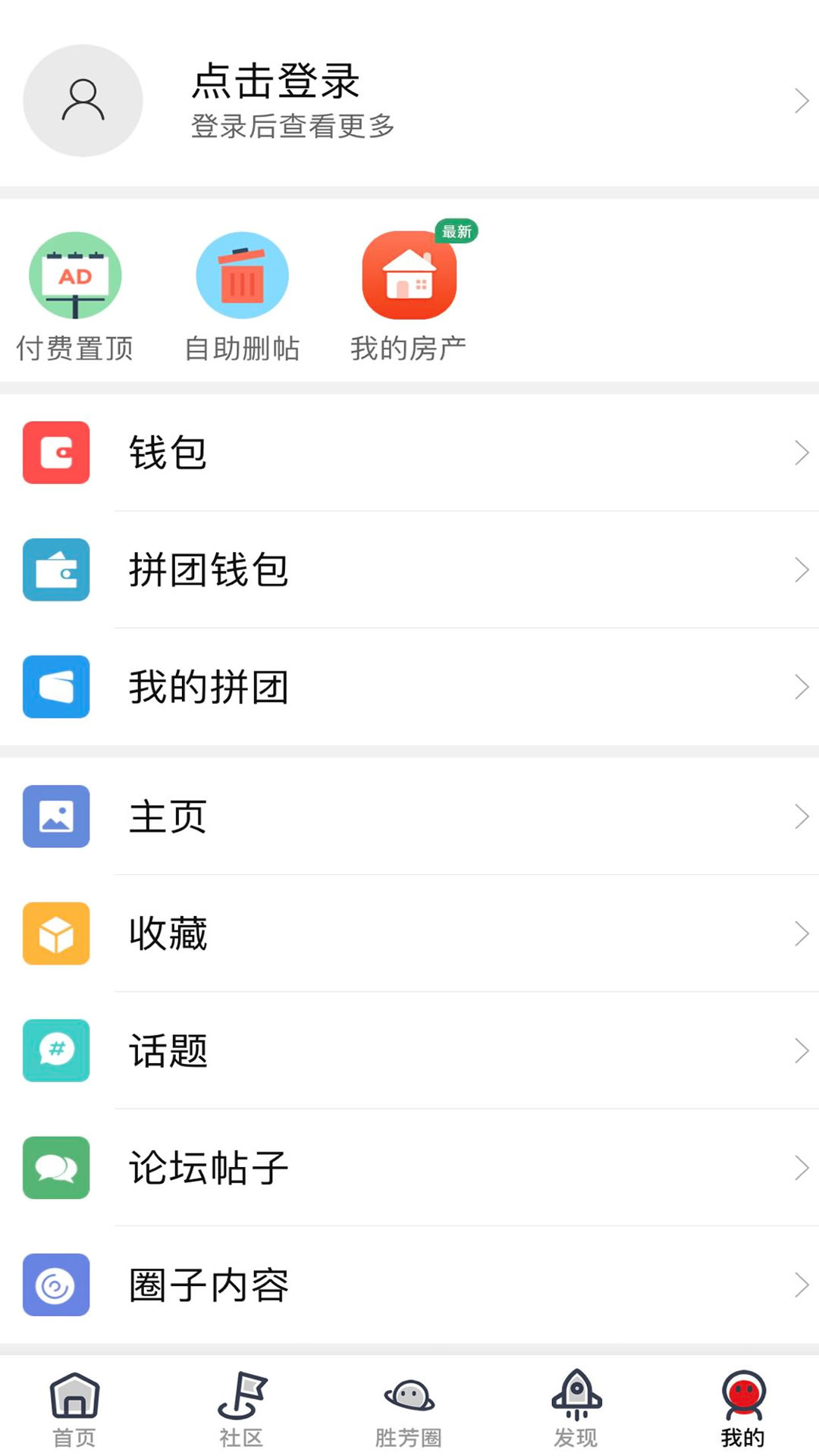Open 话题 topics row
The height and width of the screenshot is (1456, 819).
tap(409, 1051)
